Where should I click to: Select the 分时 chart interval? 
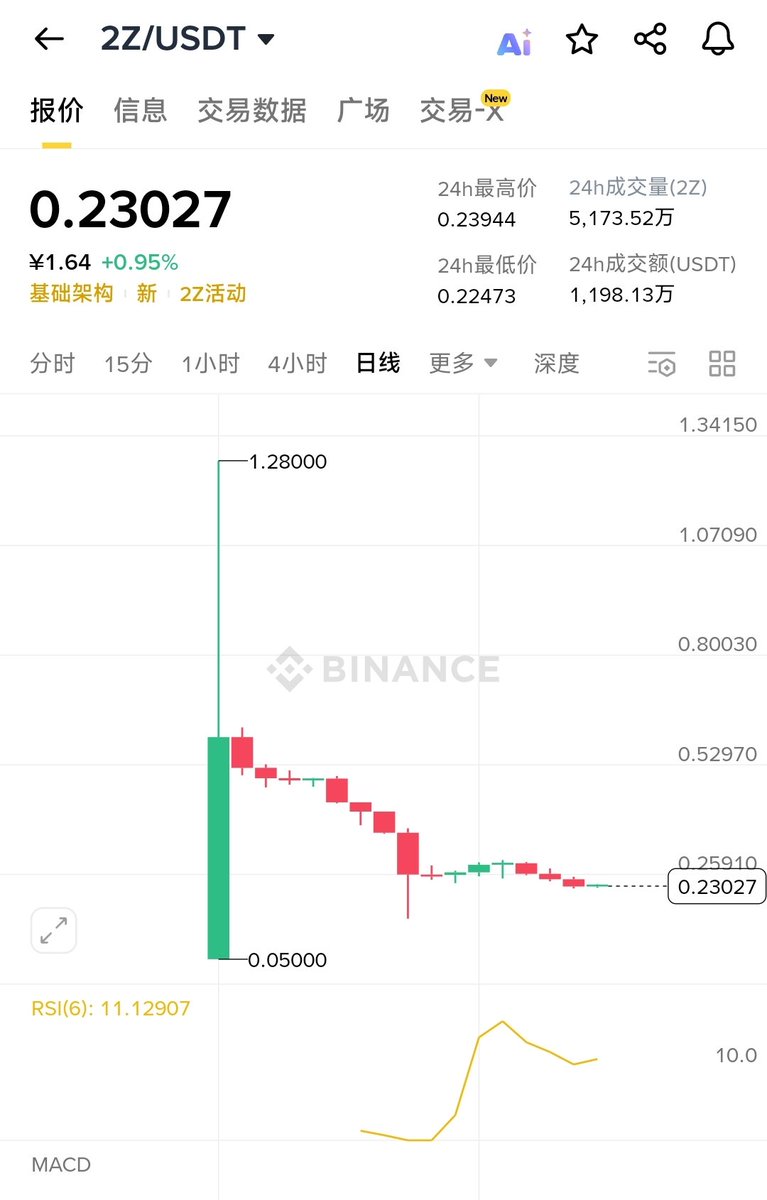click(52, 363)
